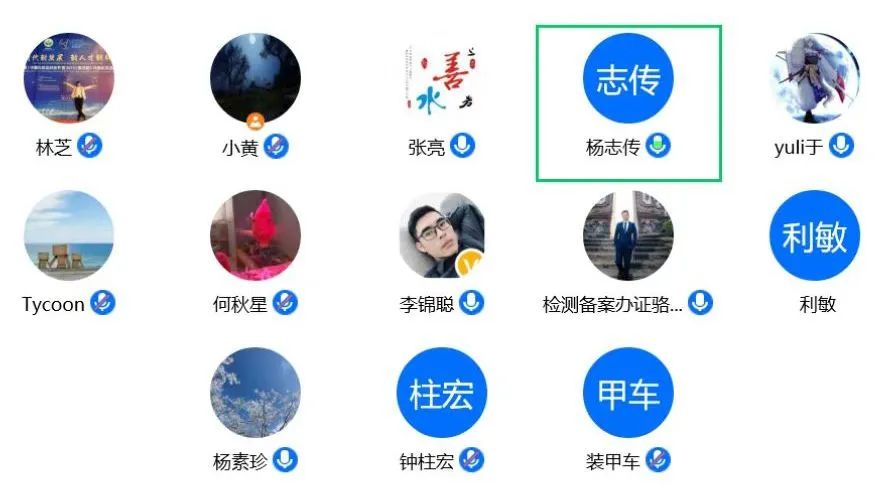Open yuli于's participant tile
Screen dimensions: 892x501
tap(814, 79)
